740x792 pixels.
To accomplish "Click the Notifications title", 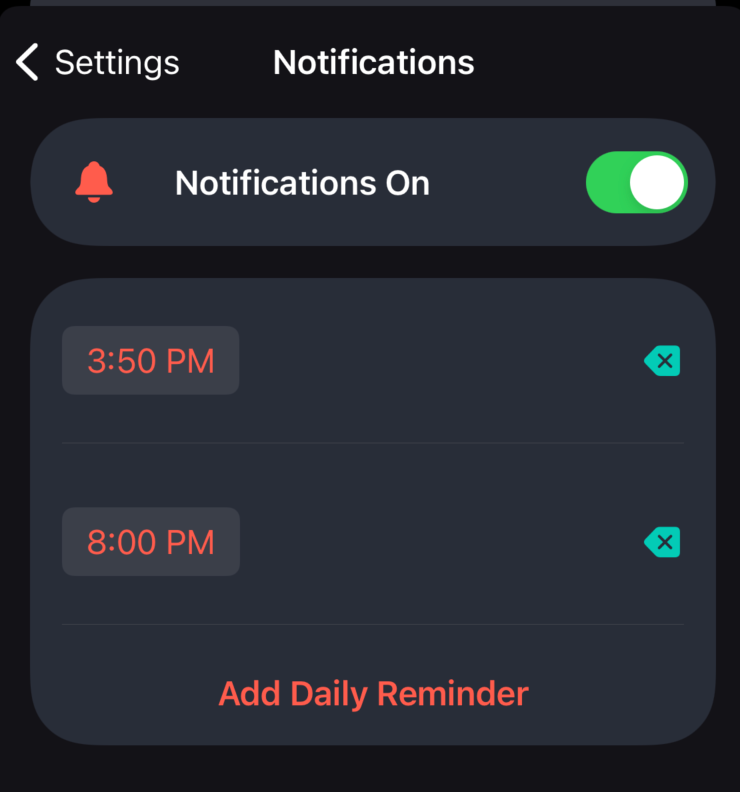I will pyautogui.click(x=373, y=62).
